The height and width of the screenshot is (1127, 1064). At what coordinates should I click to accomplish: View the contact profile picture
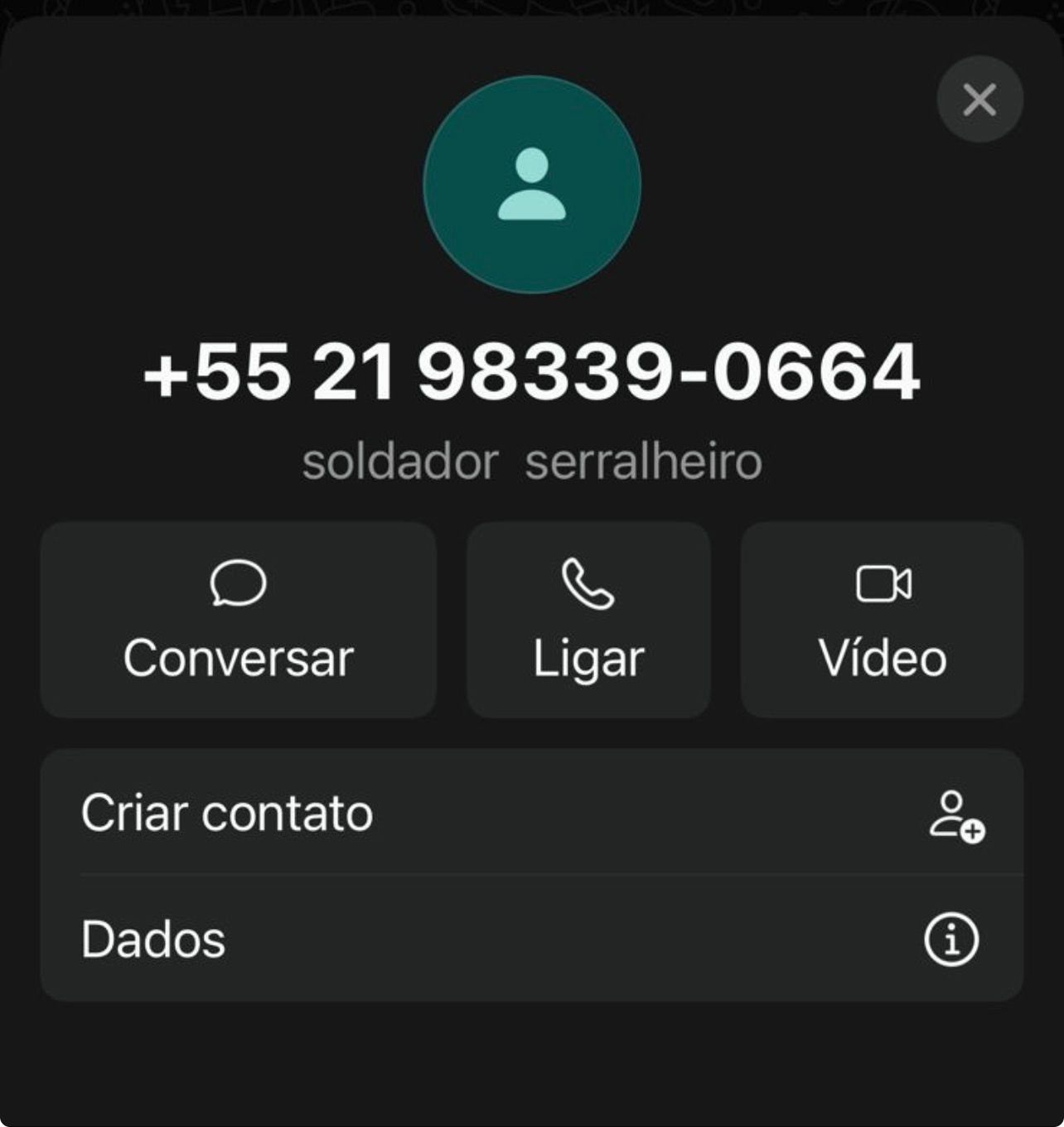(532, 184)
